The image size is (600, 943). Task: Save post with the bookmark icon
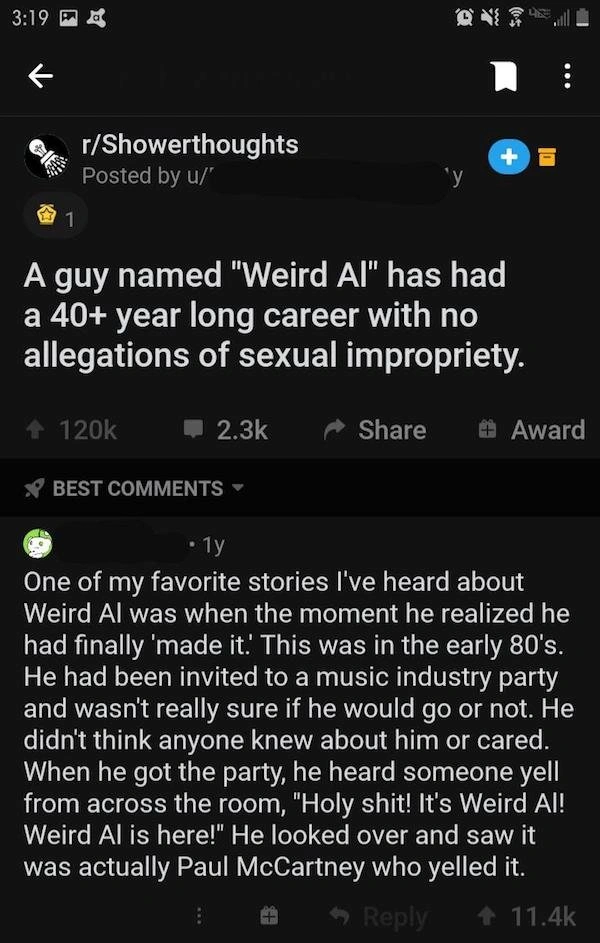pyautogui.click(x=501, y=77)
